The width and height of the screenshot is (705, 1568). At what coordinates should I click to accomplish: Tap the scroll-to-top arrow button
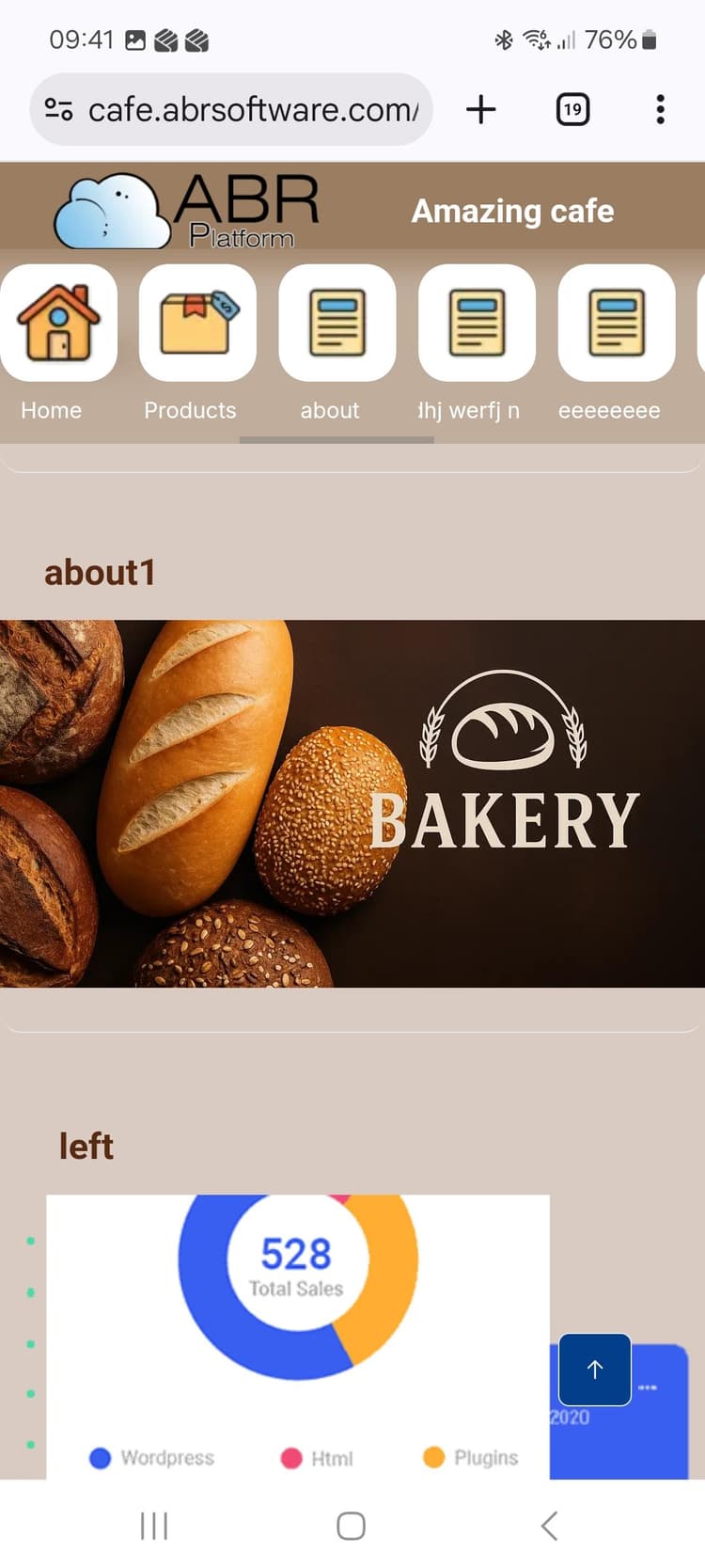[594, 1370]
